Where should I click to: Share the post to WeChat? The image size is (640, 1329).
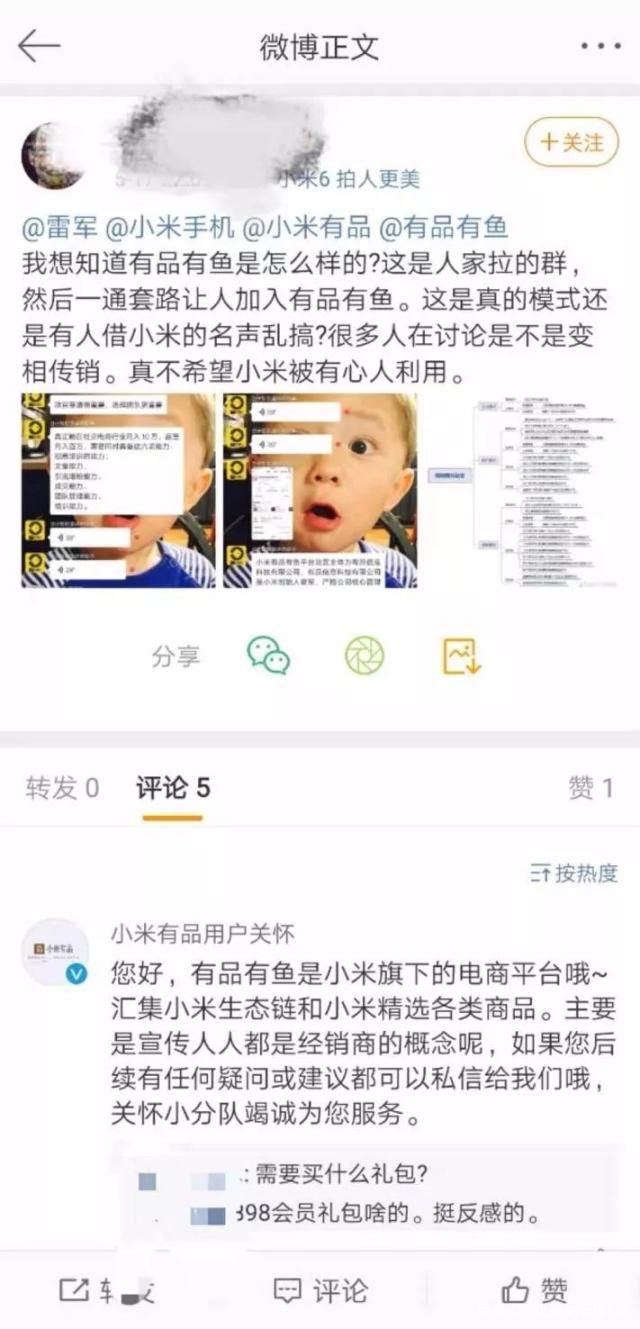tap(268, 656)
